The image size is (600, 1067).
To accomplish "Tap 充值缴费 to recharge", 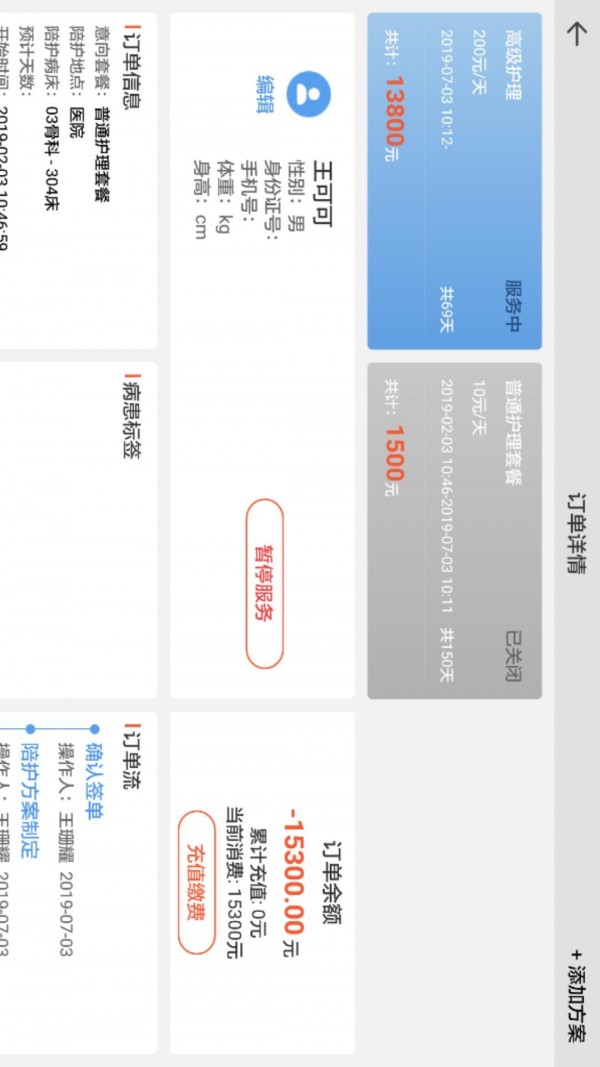I will 197,882.
